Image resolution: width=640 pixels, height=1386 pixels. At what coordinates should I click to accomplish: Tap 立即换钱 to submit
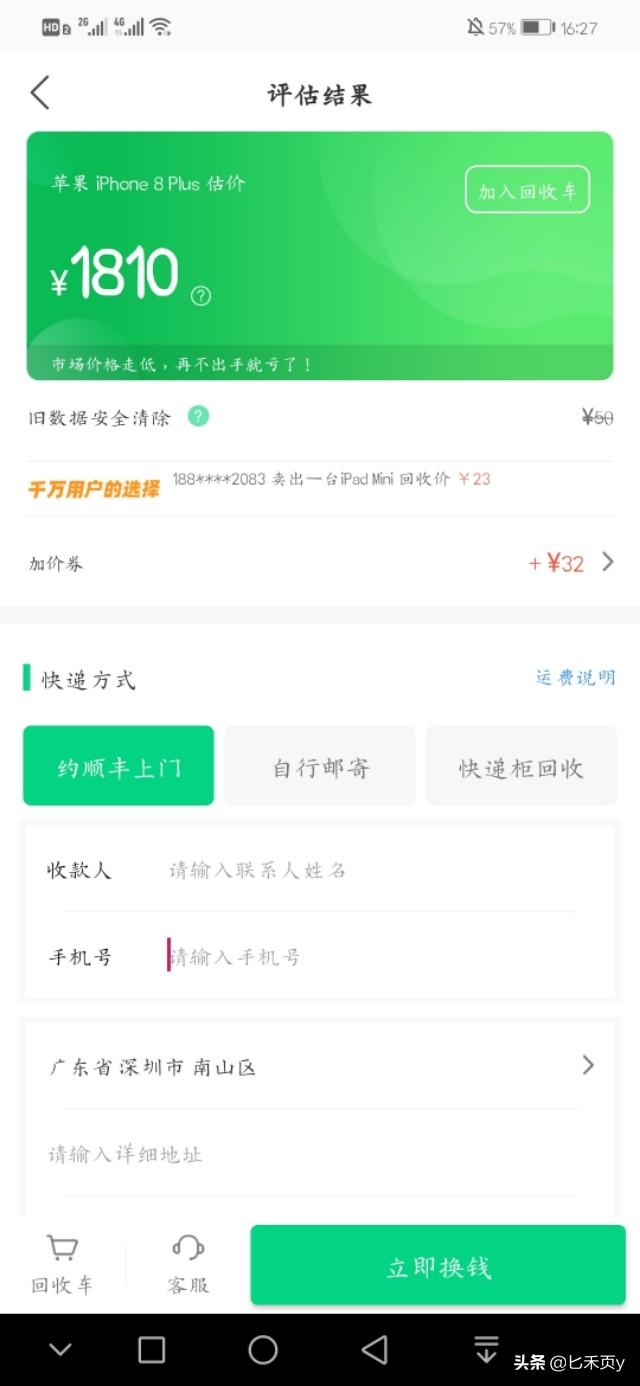pyautogui.click(x=438, y=1266)
